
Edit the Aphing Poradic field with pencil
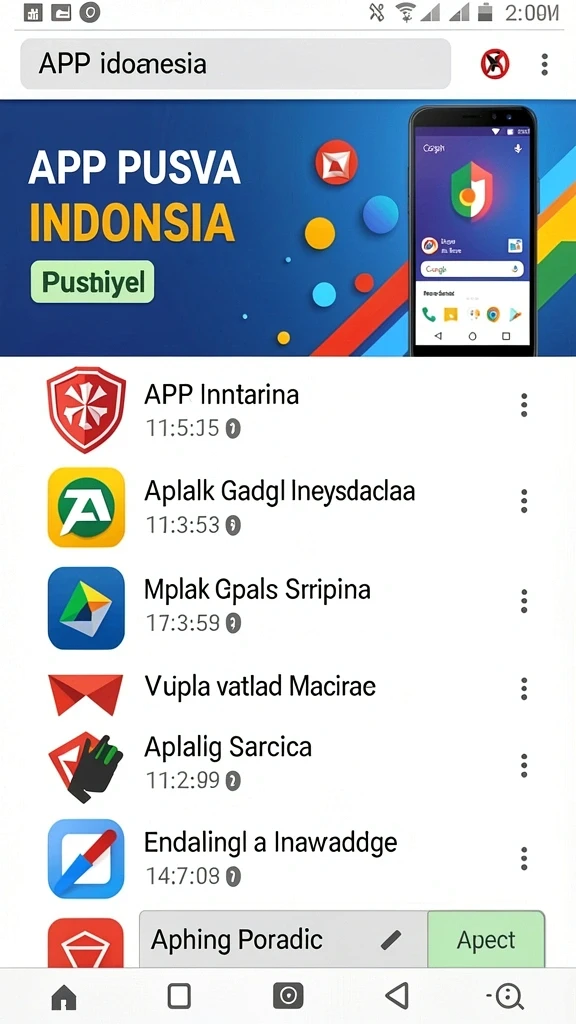[x=391, y=940]
